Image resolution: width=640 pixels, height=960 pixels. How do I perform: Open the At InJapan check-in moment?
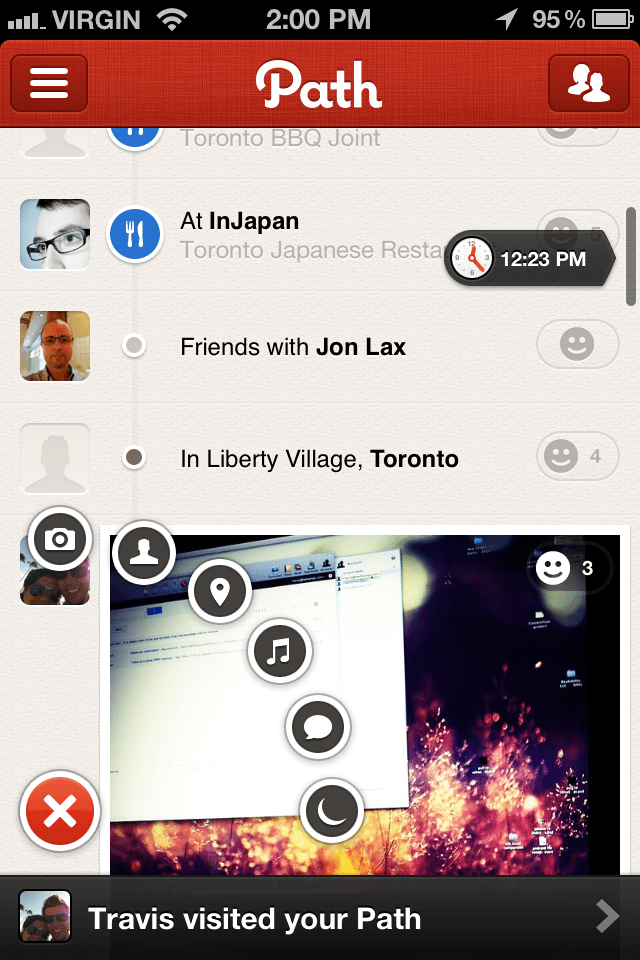(x=300, y=235)
